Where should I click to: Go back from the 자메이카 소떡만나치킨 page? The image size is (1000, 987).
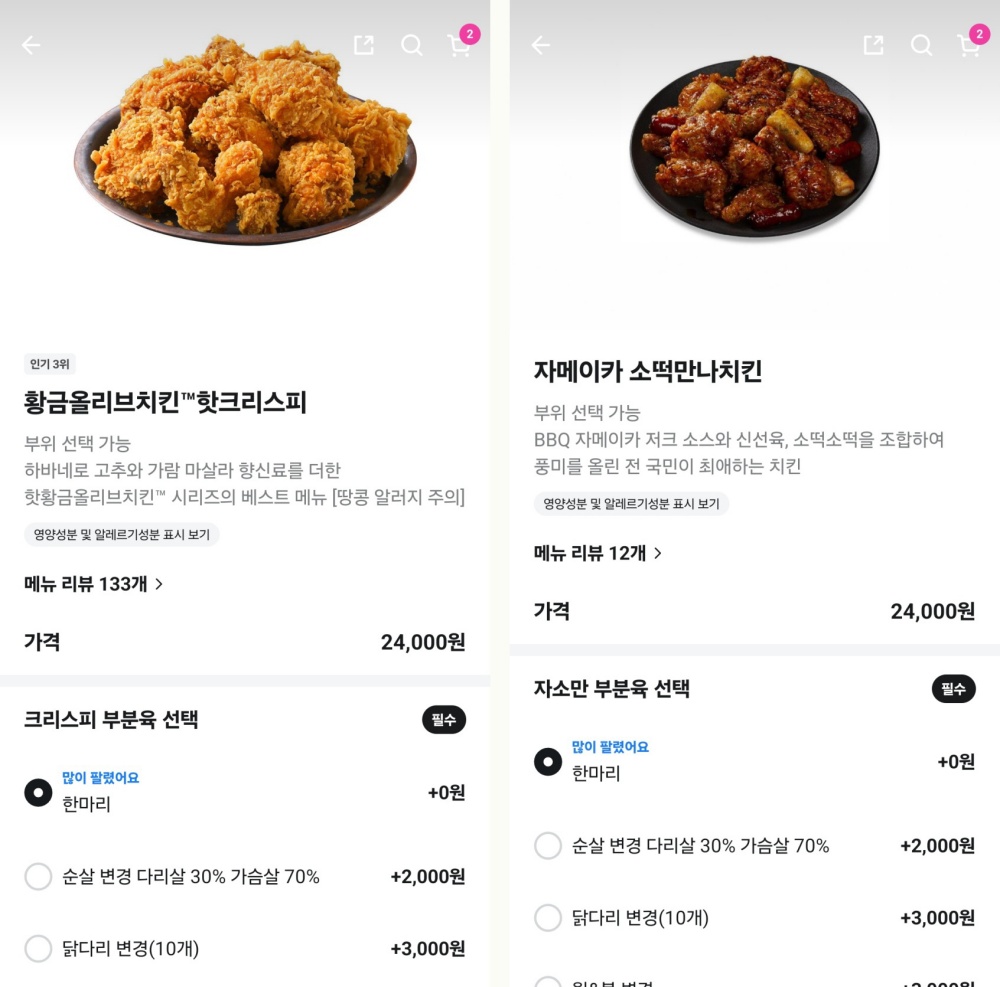541,45
